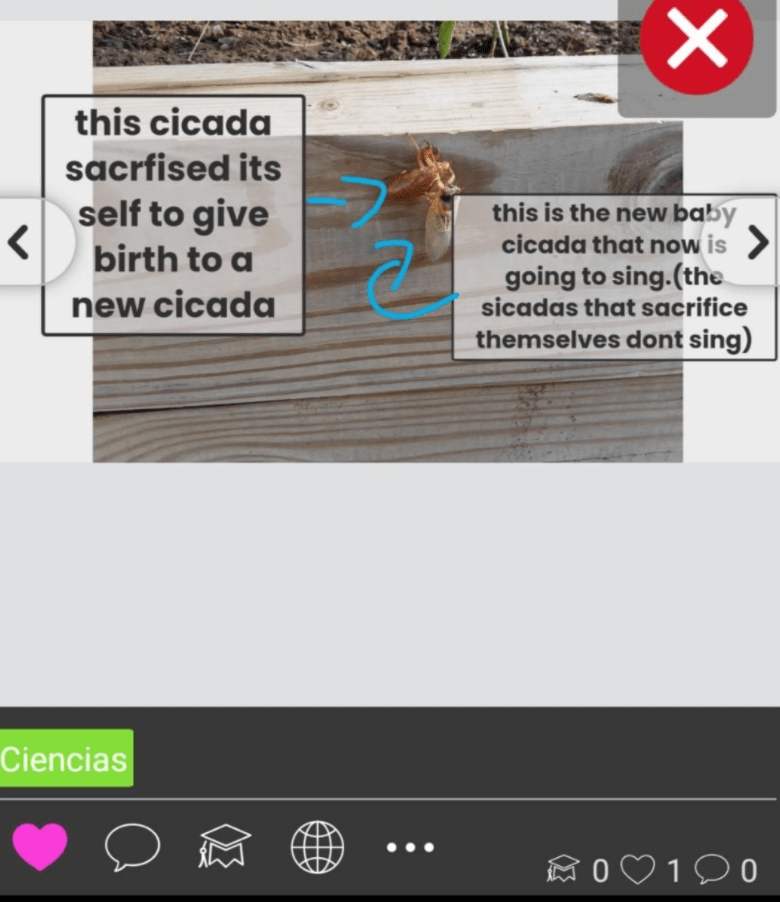Viewport: 780px width, 902px height.
Task: Tap the graduation cap icon
Action: 224,847
